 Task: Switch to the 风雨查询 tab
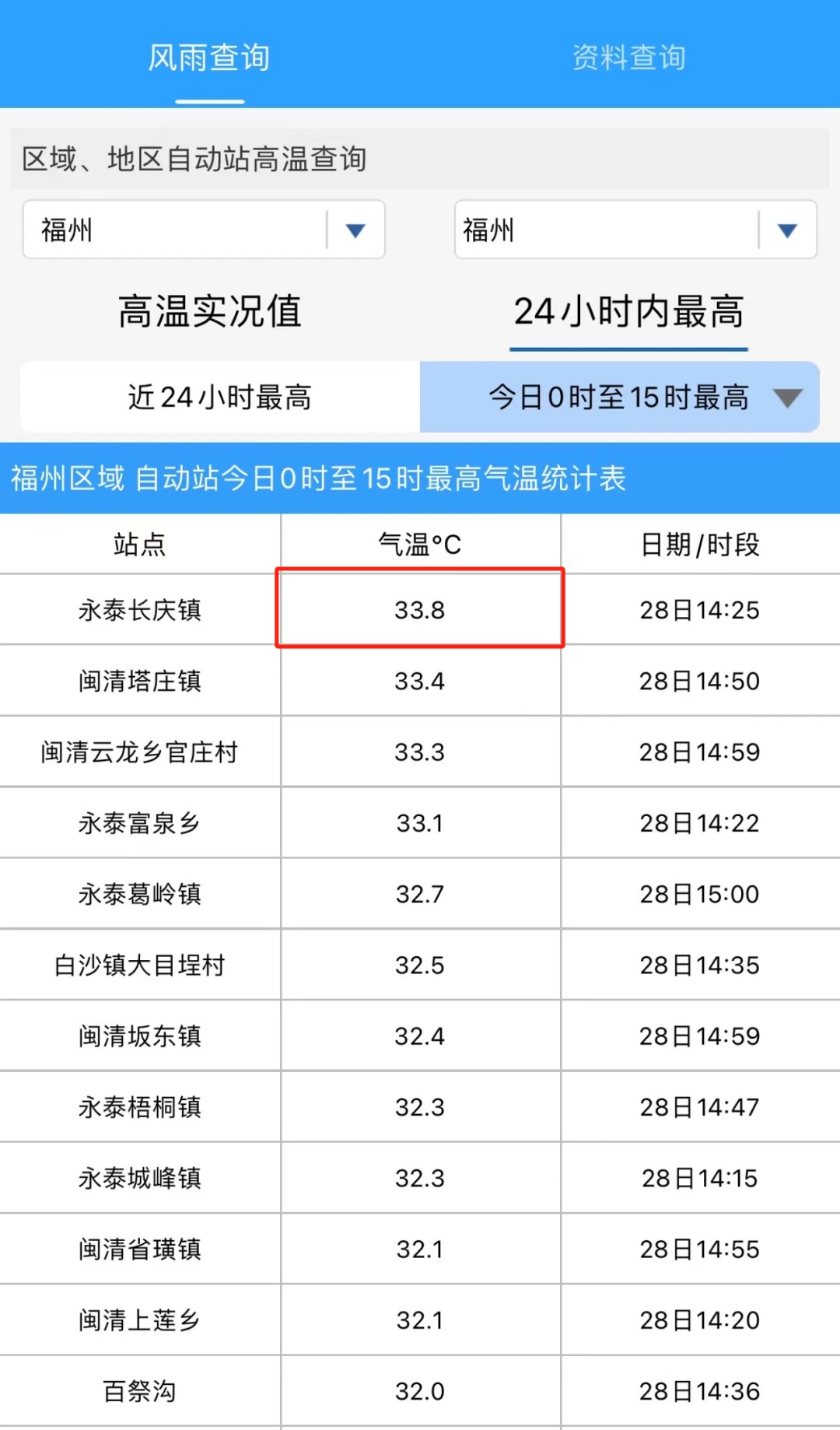pos(208,56)
